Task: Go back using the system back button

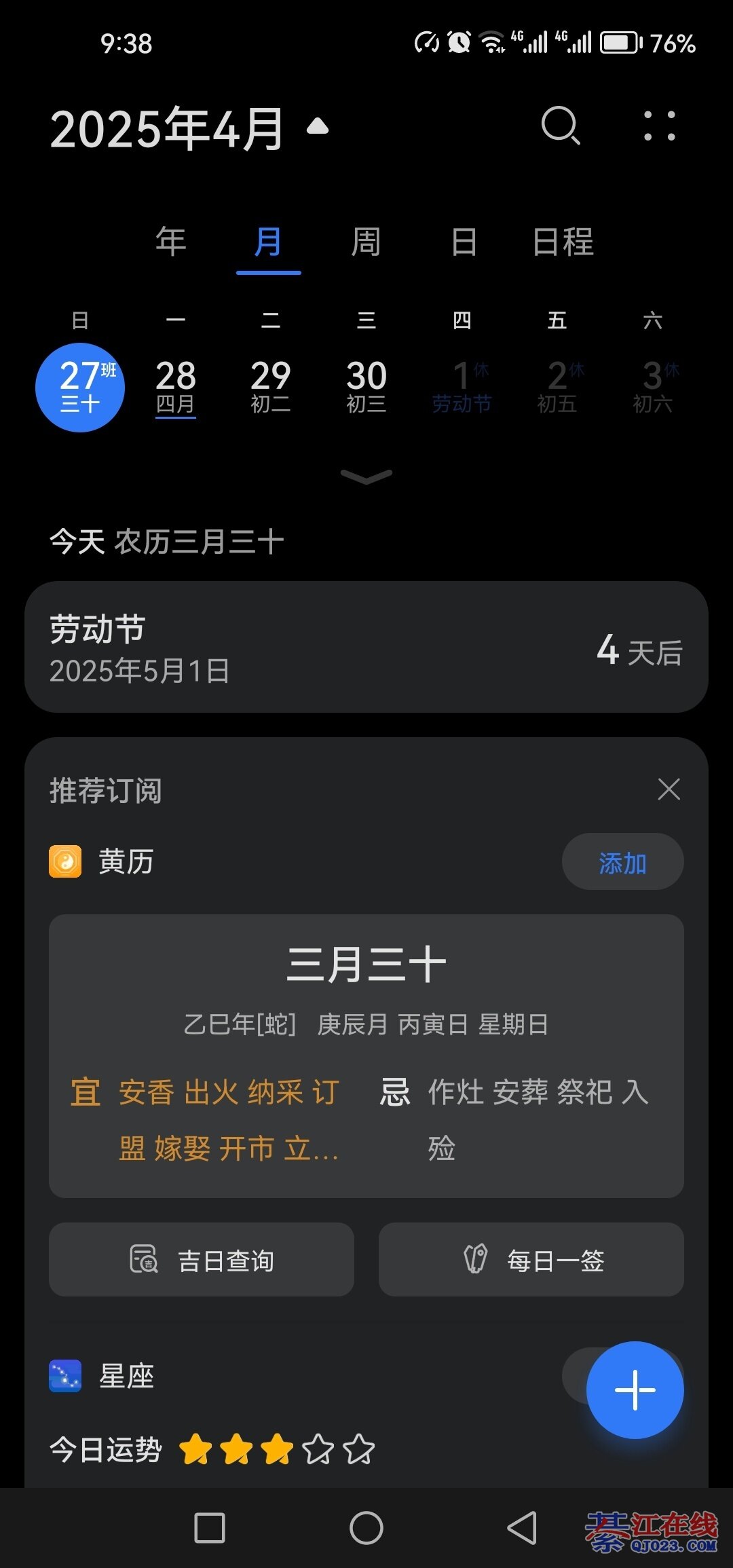Action: [x=522, y=1528]
